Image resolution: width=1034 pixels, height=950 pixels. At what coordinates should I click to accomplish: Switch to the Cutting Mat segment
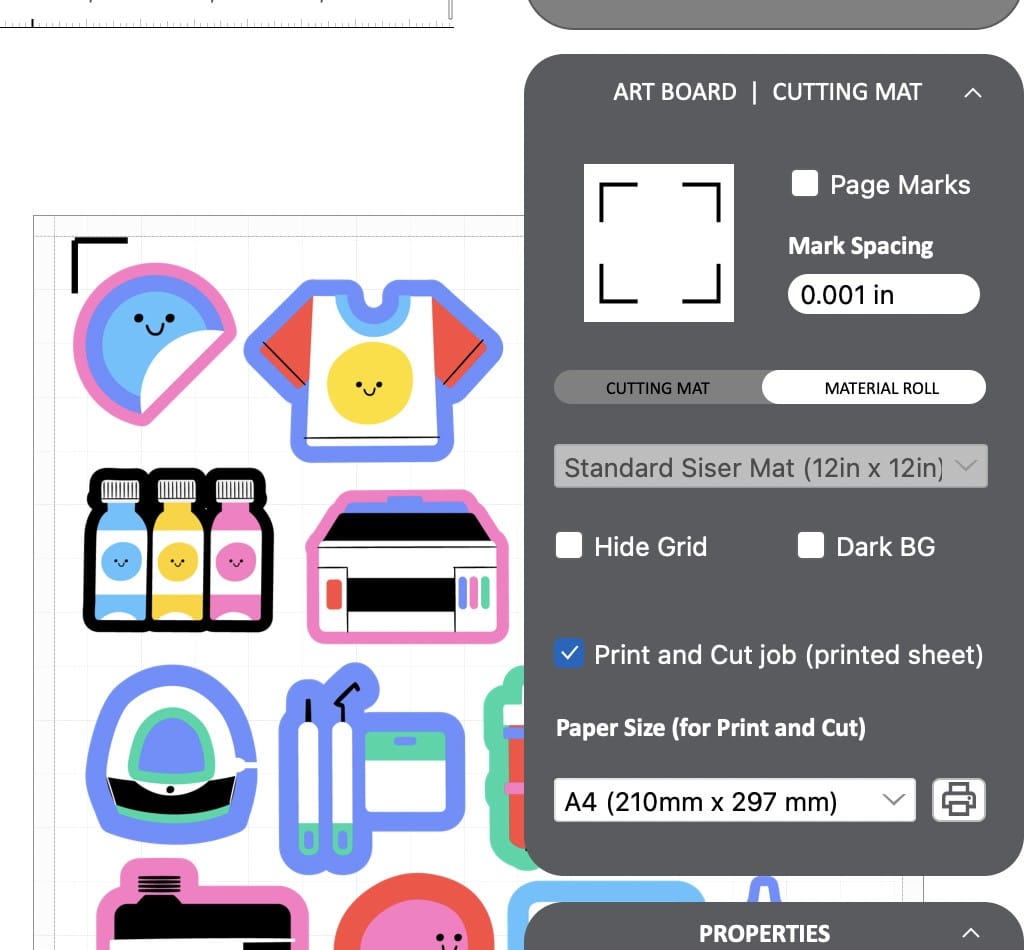658,388
